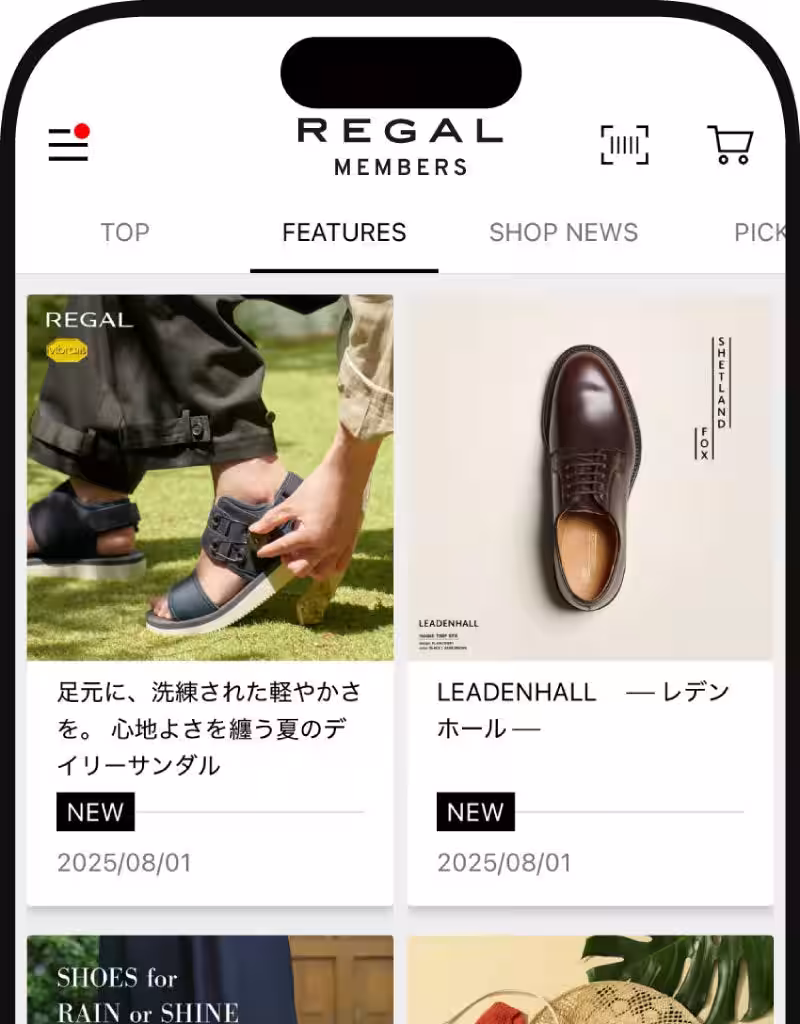Tap the SHETLAND FOX shoe image

click(x=590, y=470)
